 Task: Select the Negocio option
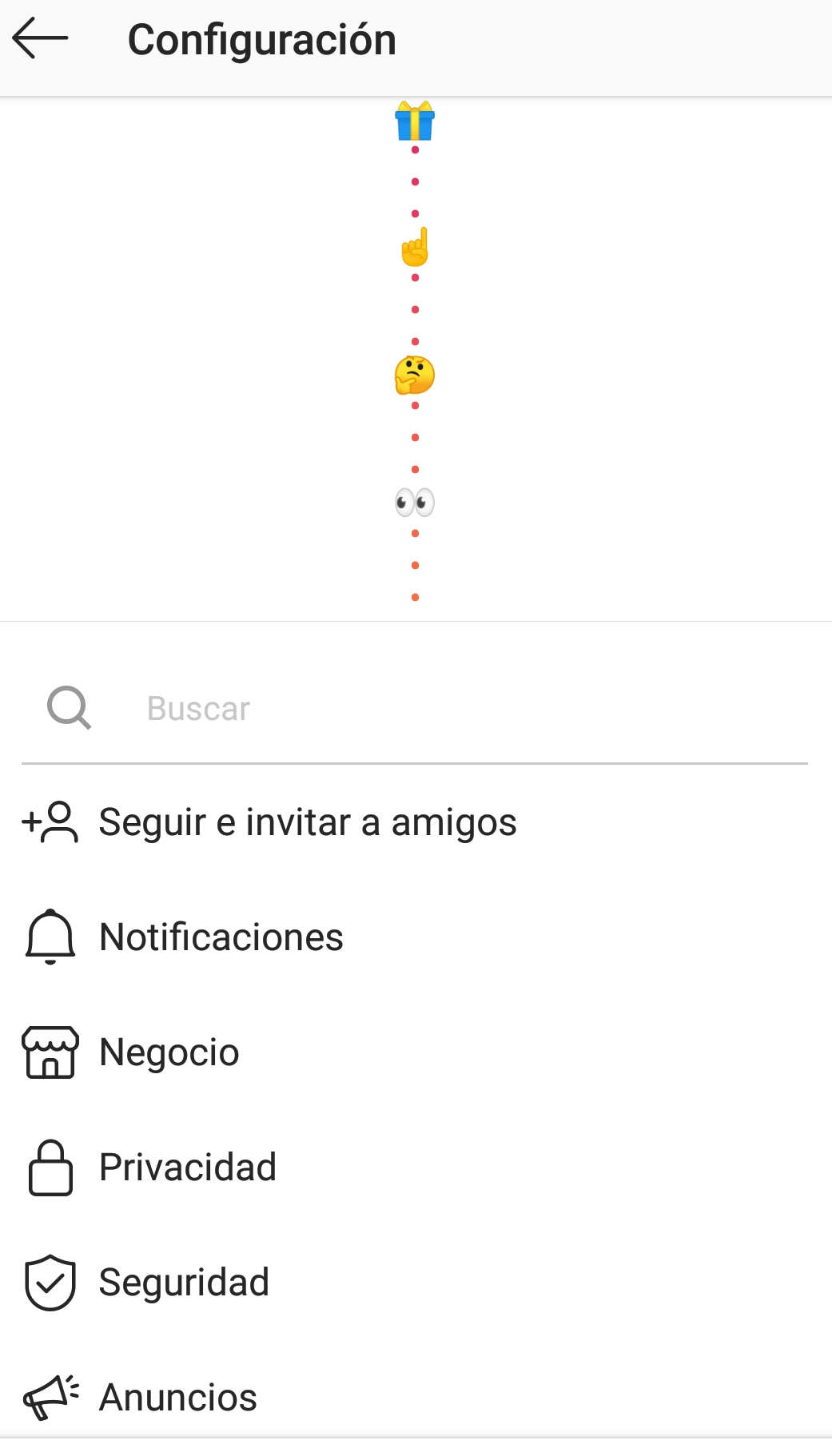click(x=169, y=1052)
